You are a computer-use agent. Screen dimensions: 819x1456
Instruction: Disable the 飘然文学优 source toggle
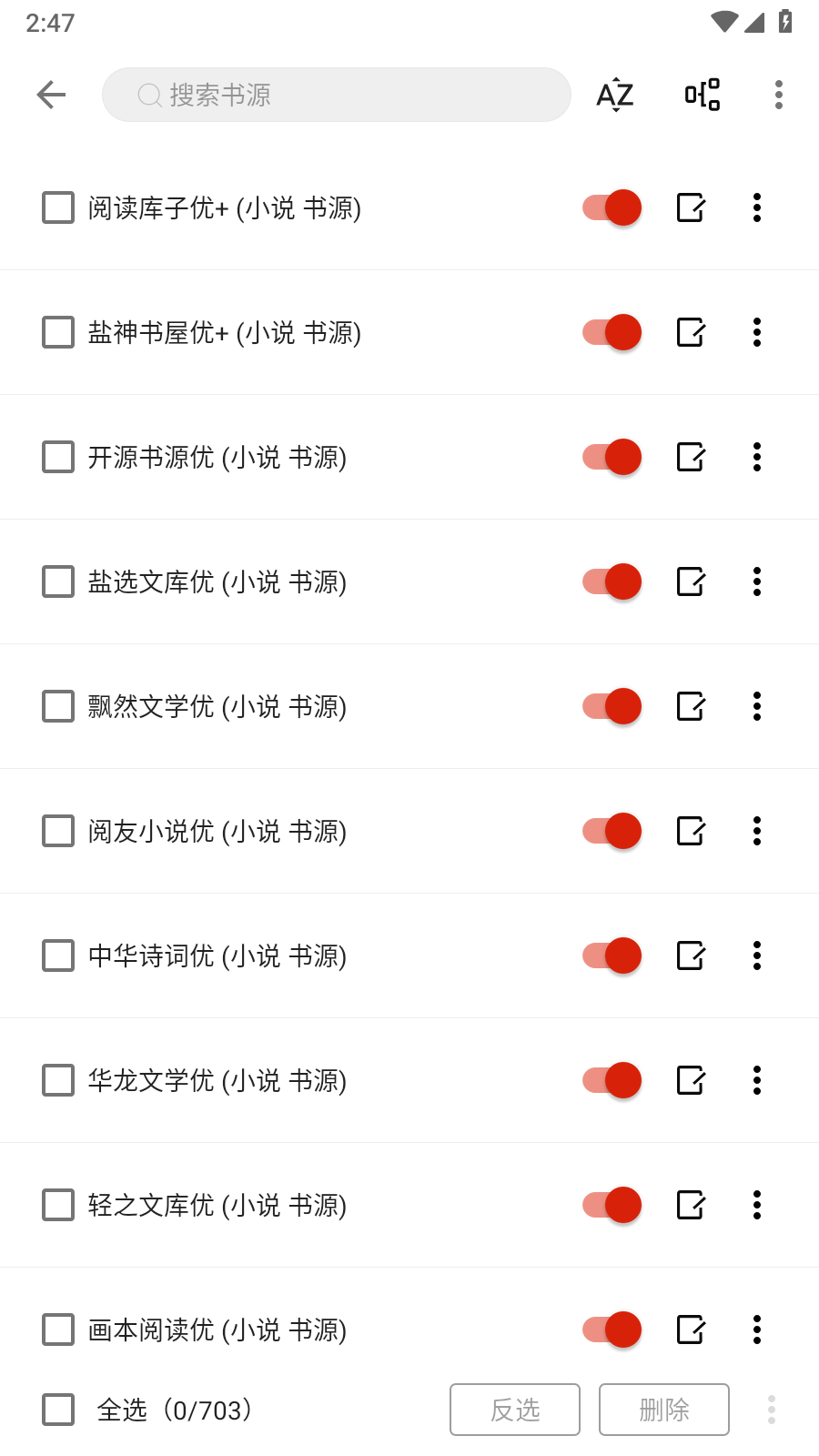(x=611, y=706)
